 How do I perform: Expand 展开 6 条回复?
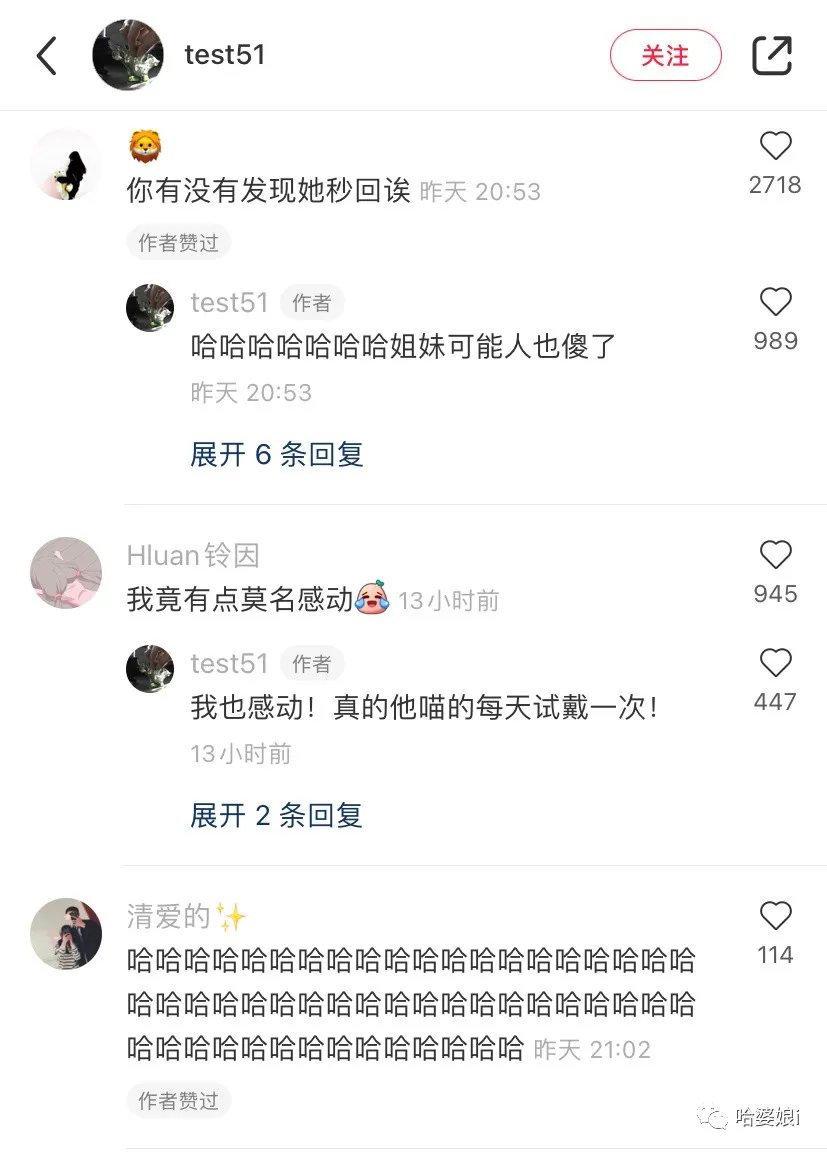[277, 454]
